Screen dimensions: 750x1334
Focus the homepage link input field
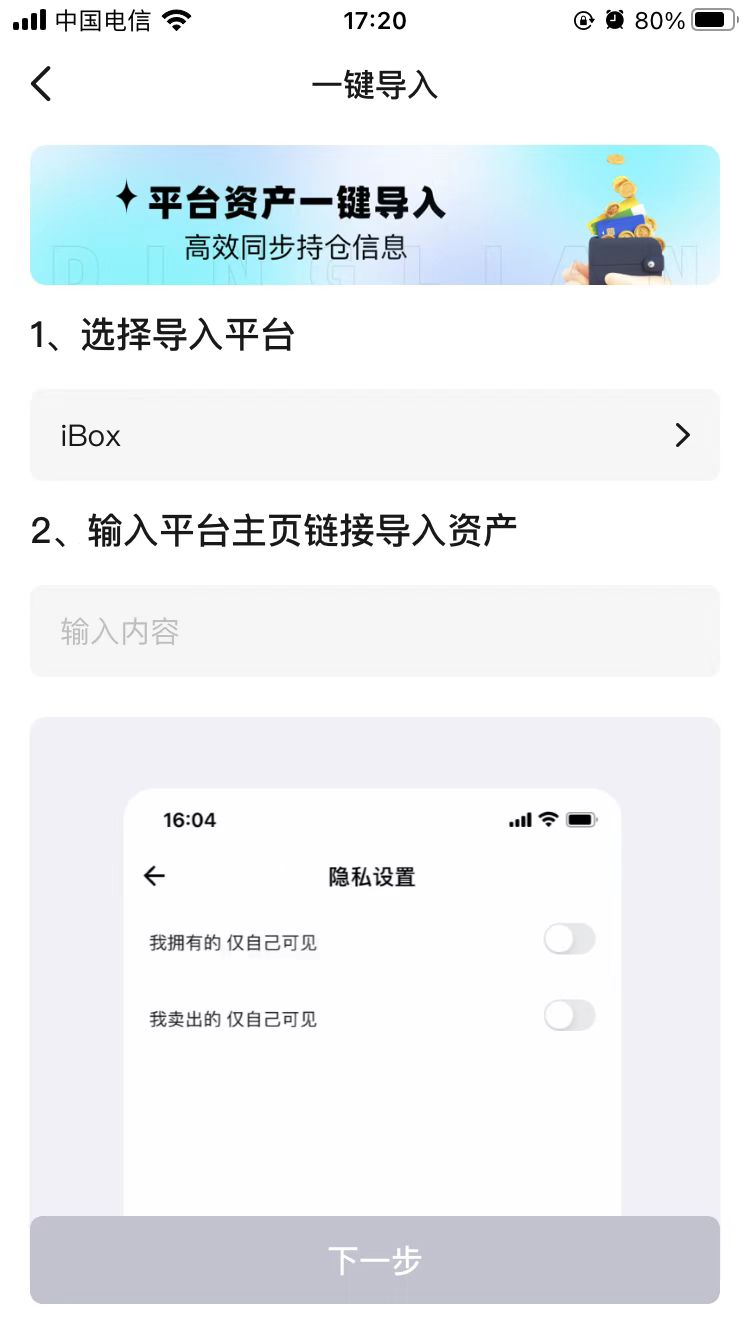(375, 631)
